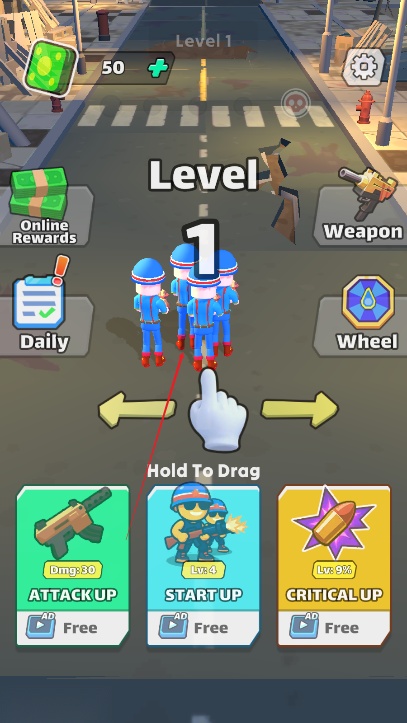407x723 pixels.
Task: Tap the green plus to add cash
Action: point(158,68)
